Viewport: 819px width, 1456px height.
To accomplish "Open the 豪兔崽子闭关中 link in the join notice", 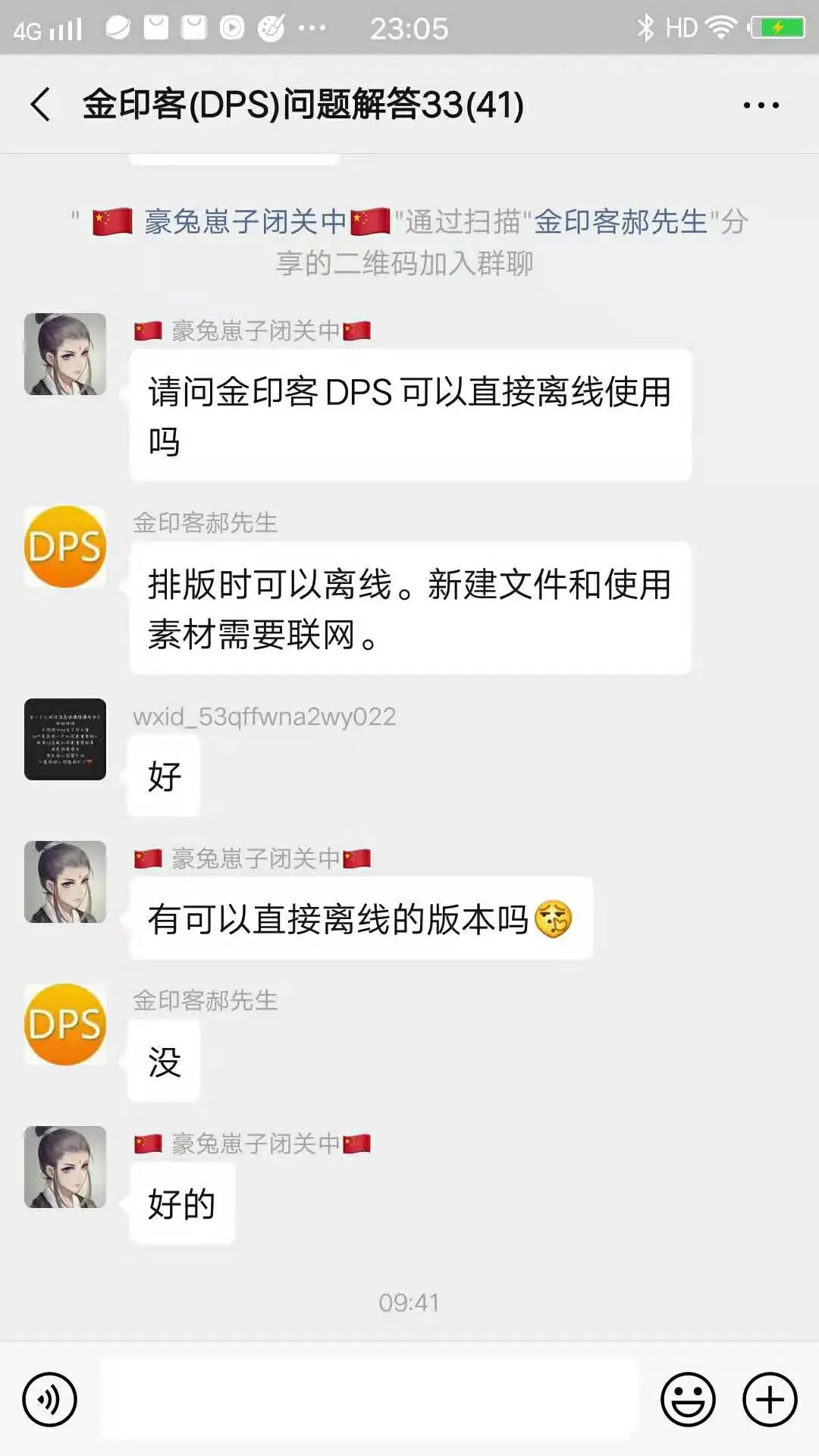I will pos(244,222).
